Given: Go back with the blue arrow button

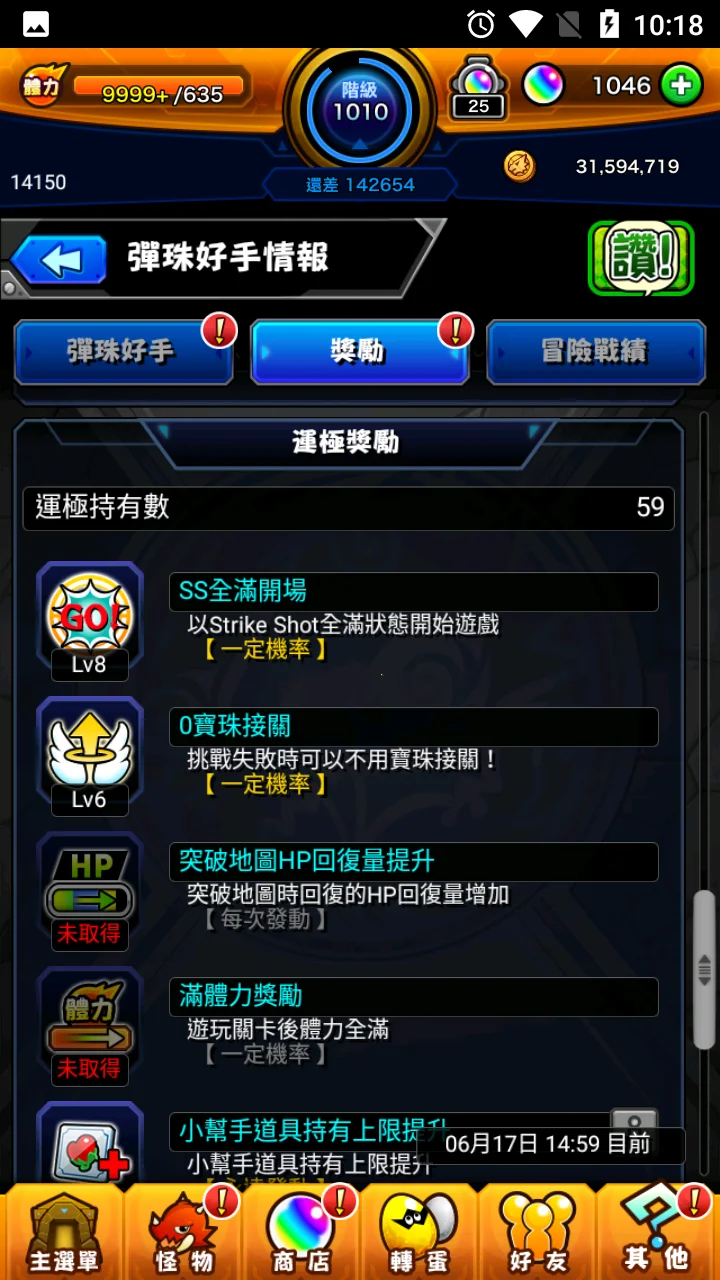Looking at the screenshot, I should (60, 260).
